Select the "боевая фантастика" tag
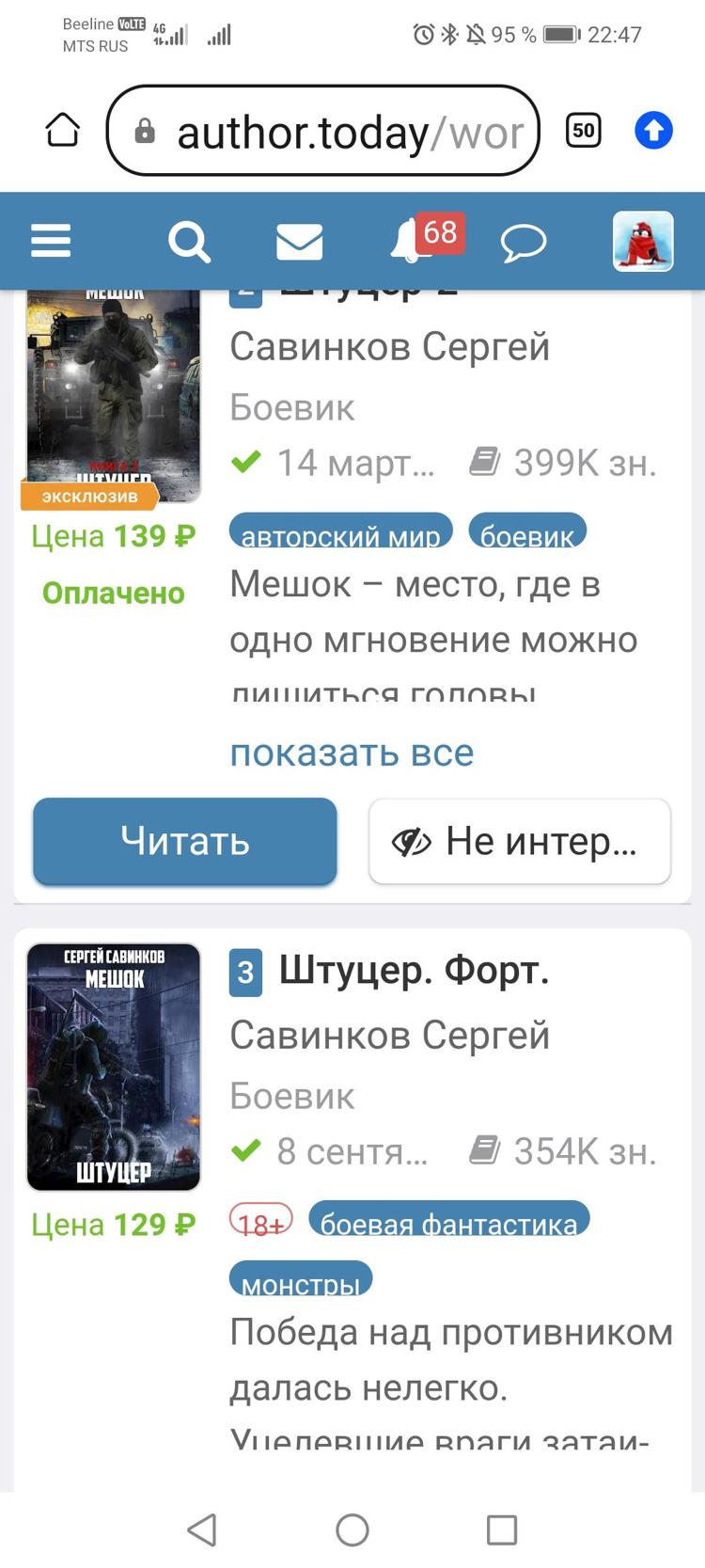The width and height of the screenshot is (705, 1568). click(x=448, y=1220)
